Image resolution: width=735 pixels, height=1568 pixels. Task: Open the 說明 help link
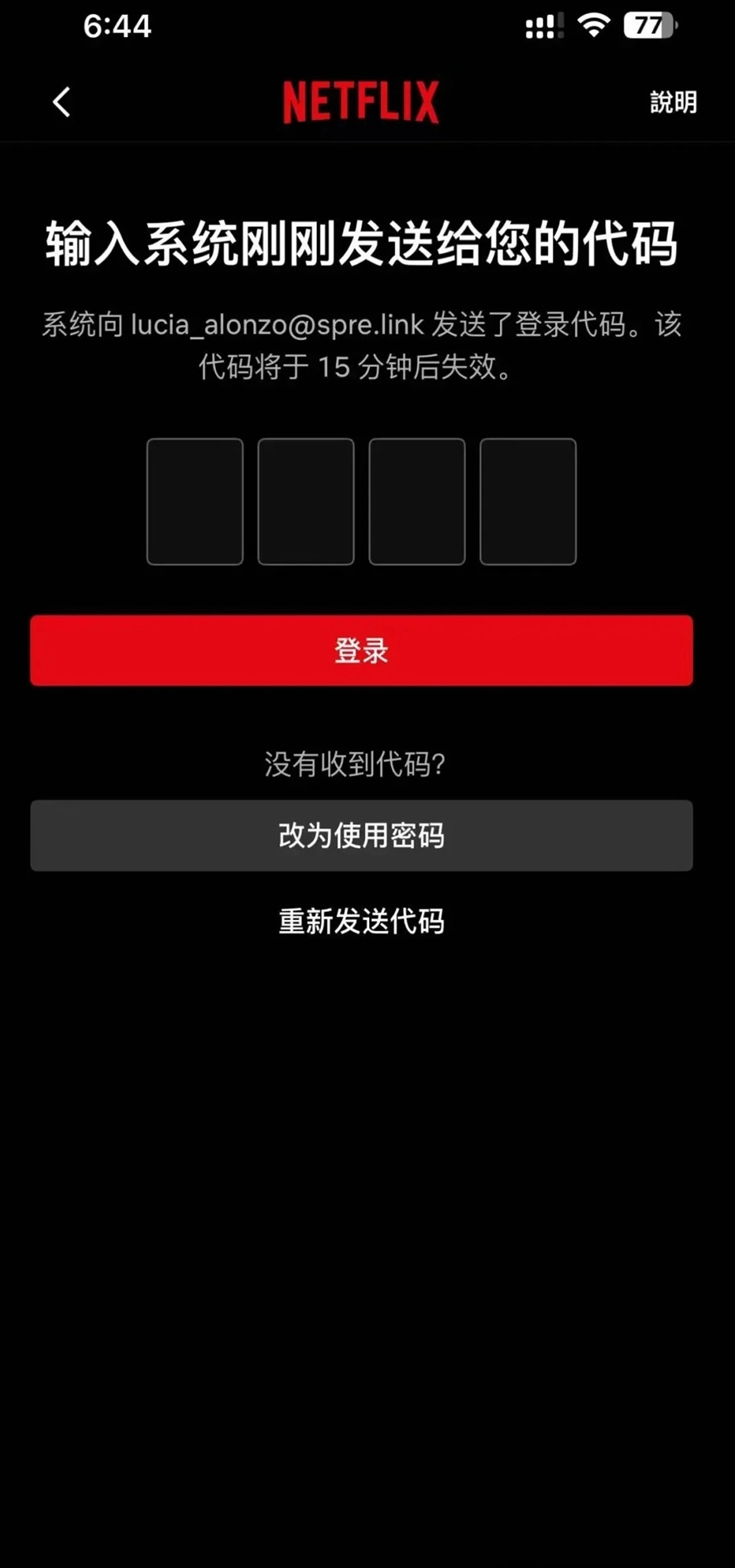point(673,103)
